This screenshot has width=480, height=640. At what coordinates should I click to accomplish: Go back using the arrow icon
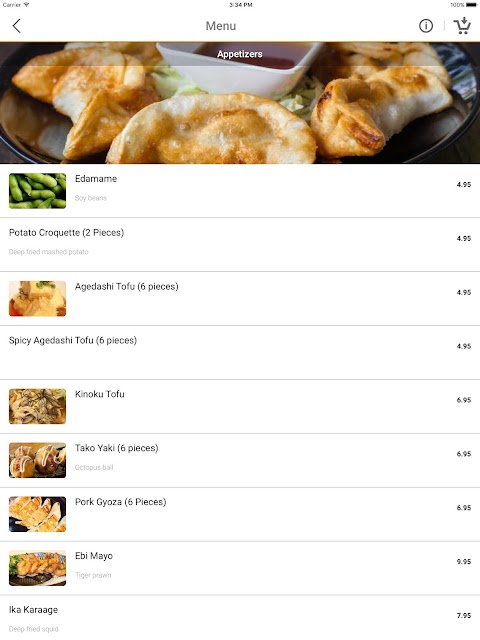tap(16, 26)
